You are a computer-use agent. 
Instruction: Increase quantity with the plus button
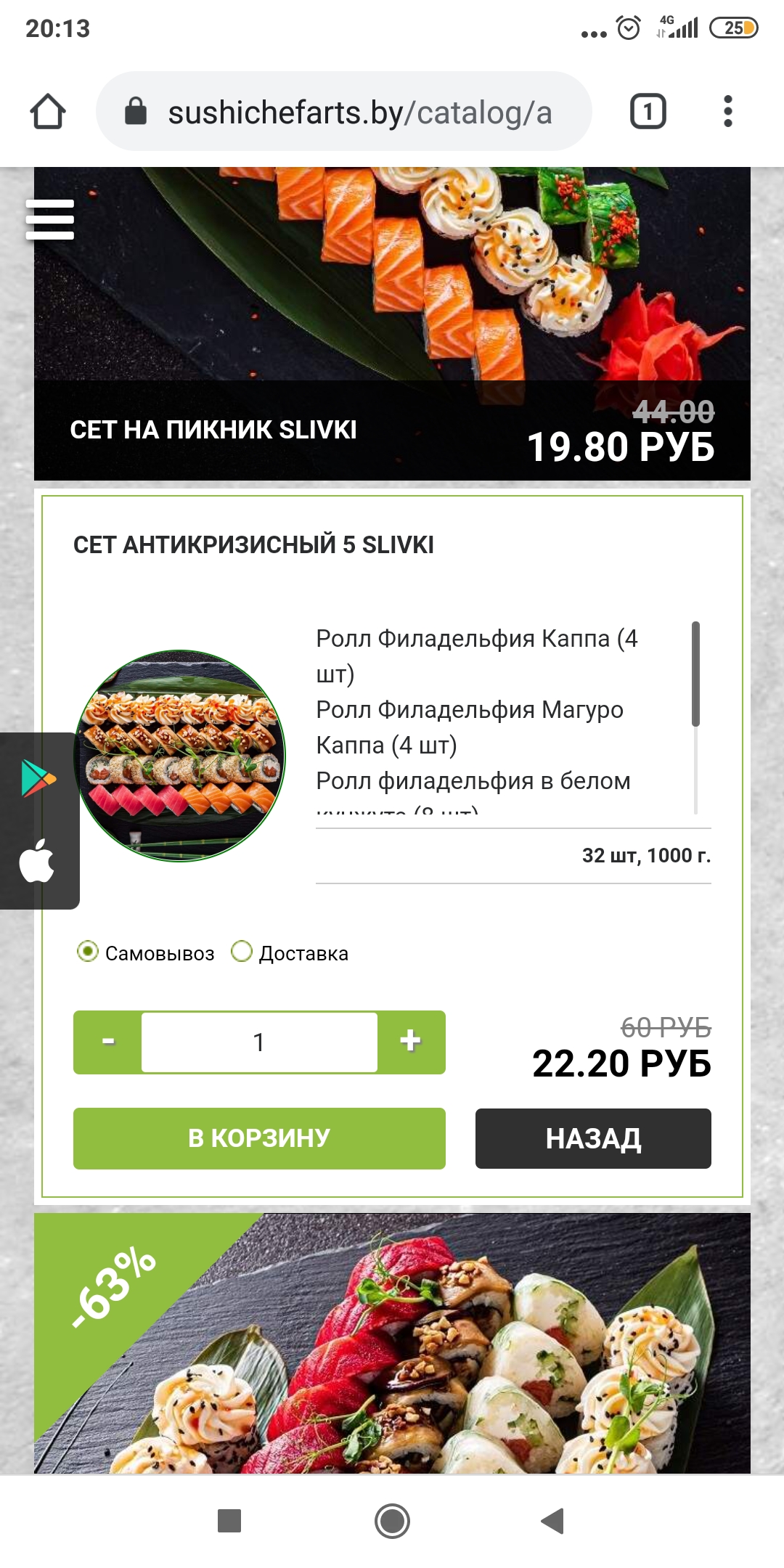[411, 1042]
